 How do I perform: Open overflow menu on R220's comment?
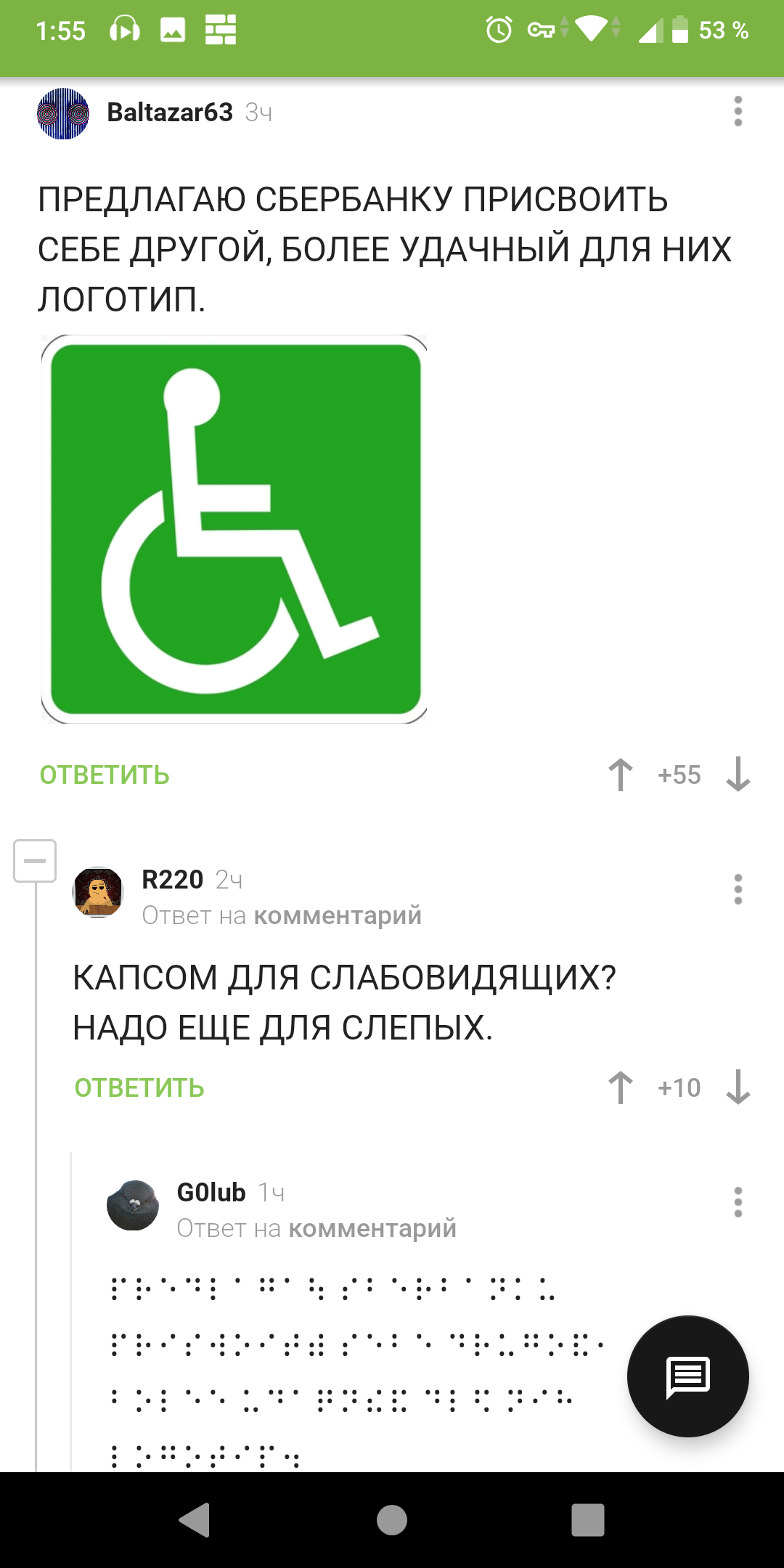pyautogui.click(x=738, y=889)
